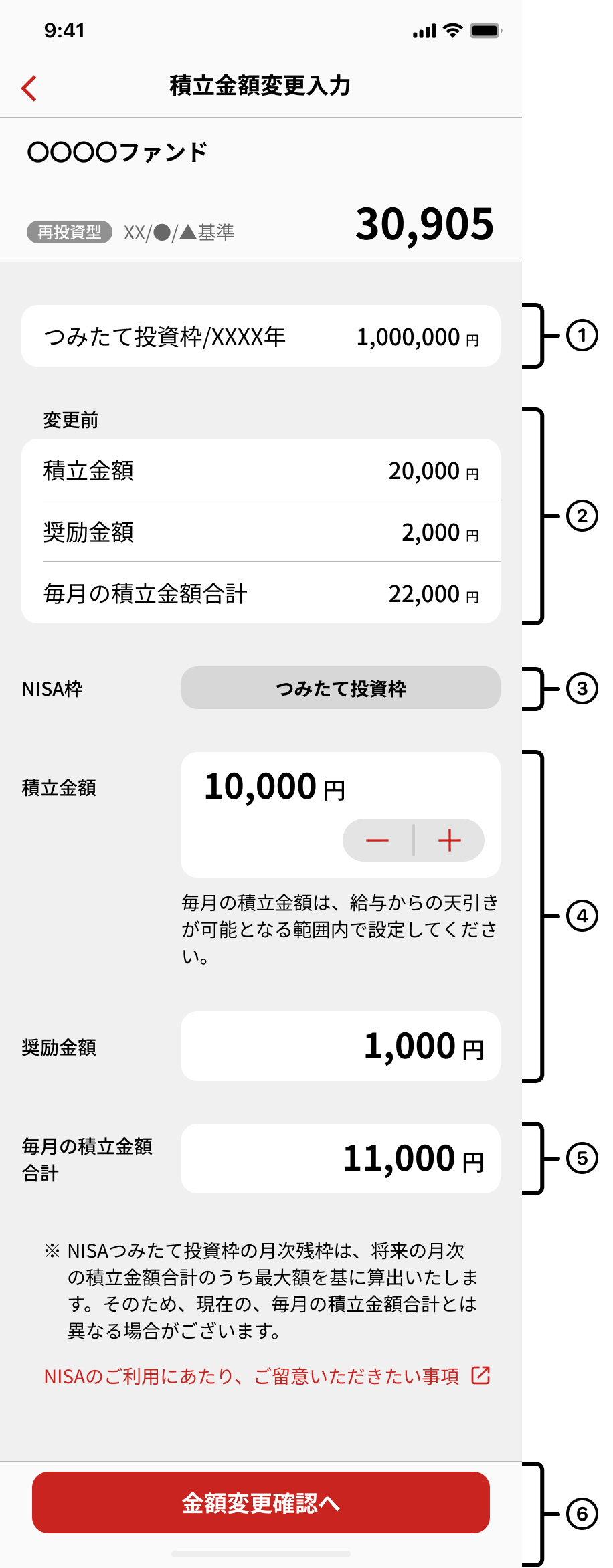Decrease 積立金額 with the minus button
613x1568 pixels.
pyautogui.click(x=378, y=840)
